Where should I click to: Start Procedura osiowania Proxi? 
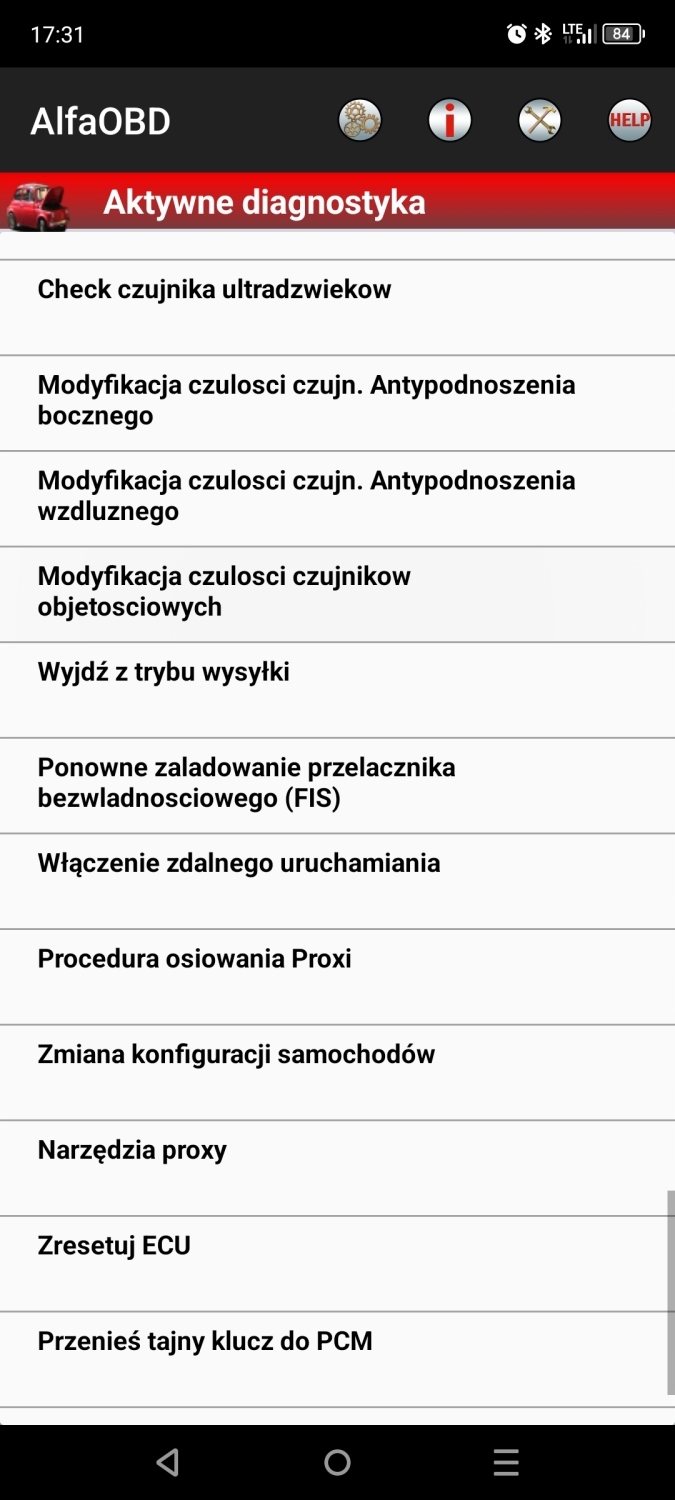(337, 975)
